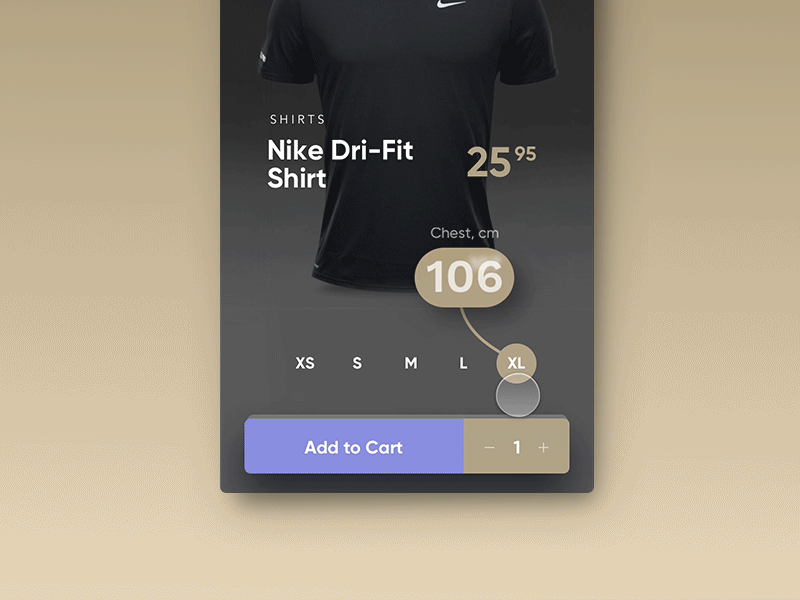Decrease quantity with the minus button

tap(489, 447)
